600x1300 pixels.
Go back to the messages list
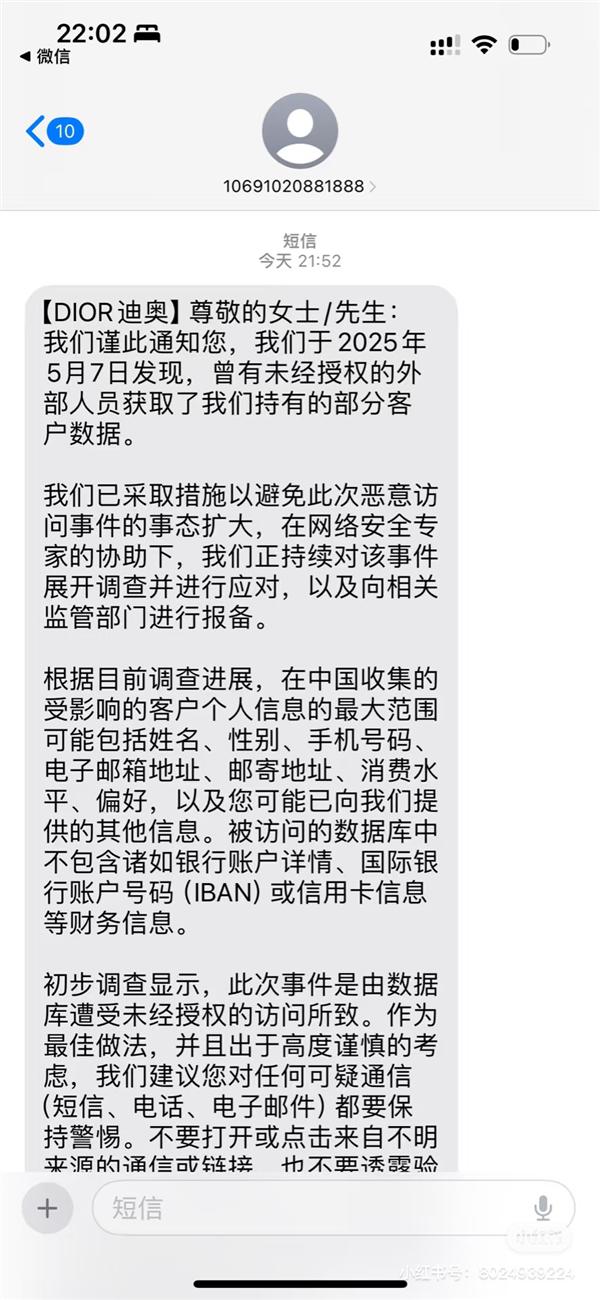point(52,131)
